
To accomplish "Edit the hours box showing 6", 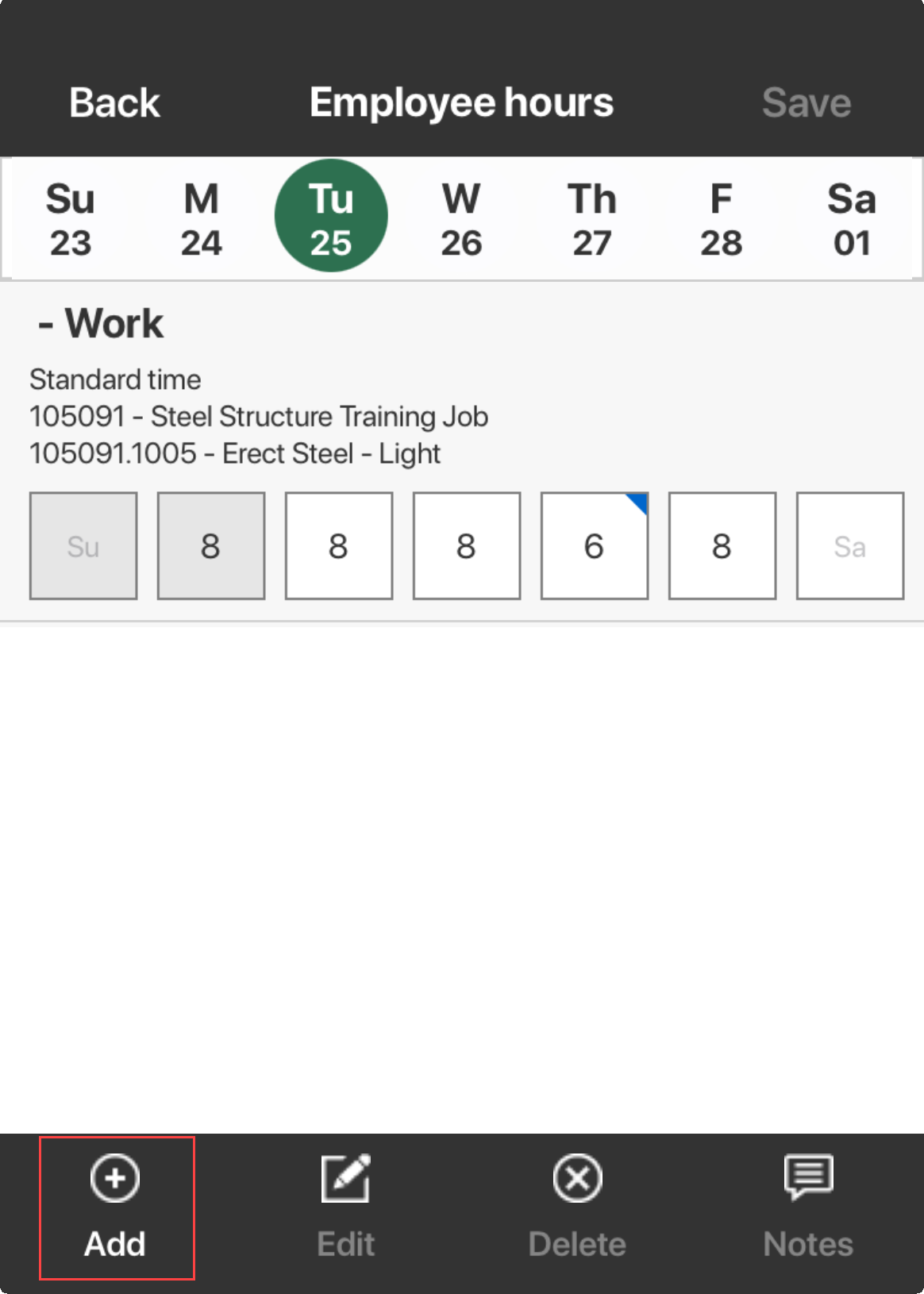I will 594,546.
